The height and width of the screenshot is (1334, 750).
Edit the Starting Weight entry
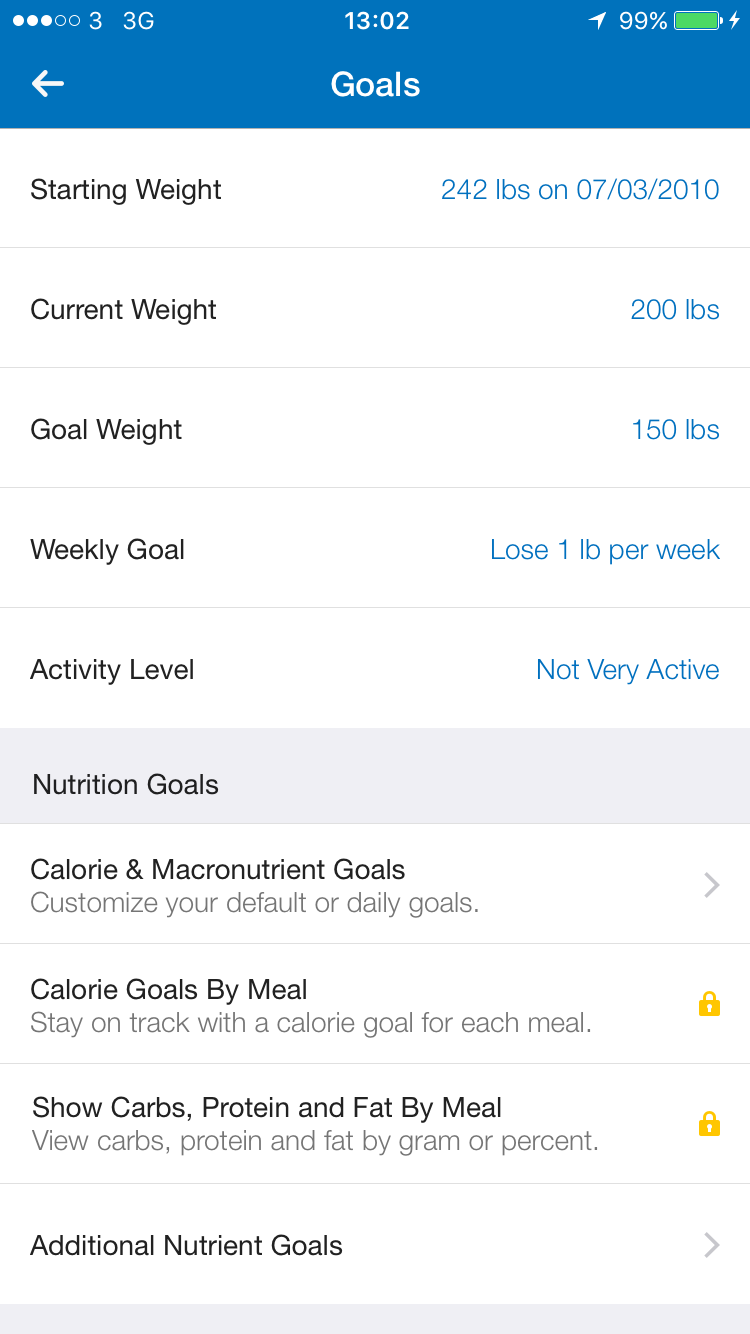tap(375, 188)
